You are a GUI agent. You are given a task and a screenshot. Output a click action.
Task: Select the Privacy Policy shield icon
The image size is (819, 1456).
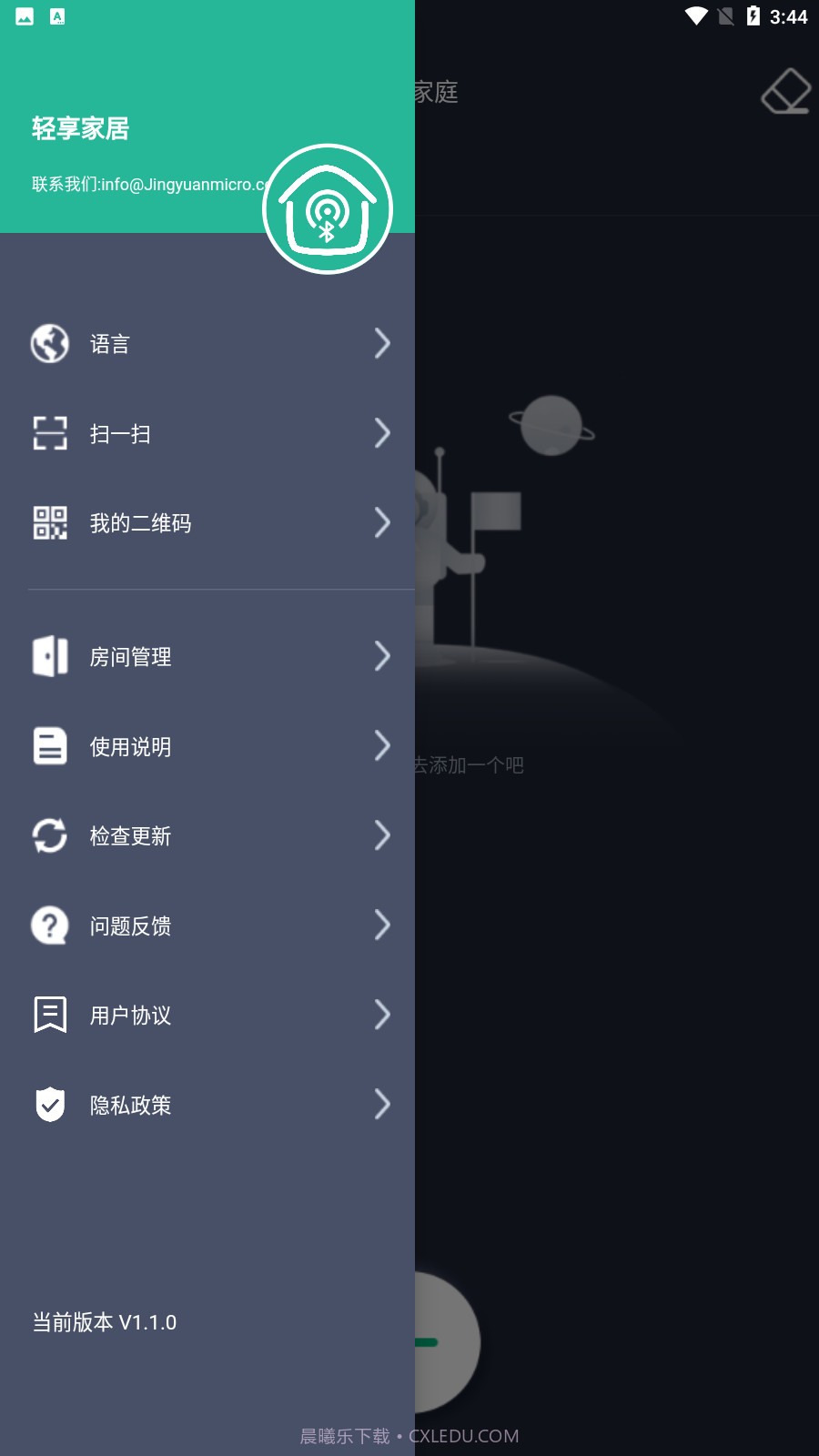coord(50,1104)
